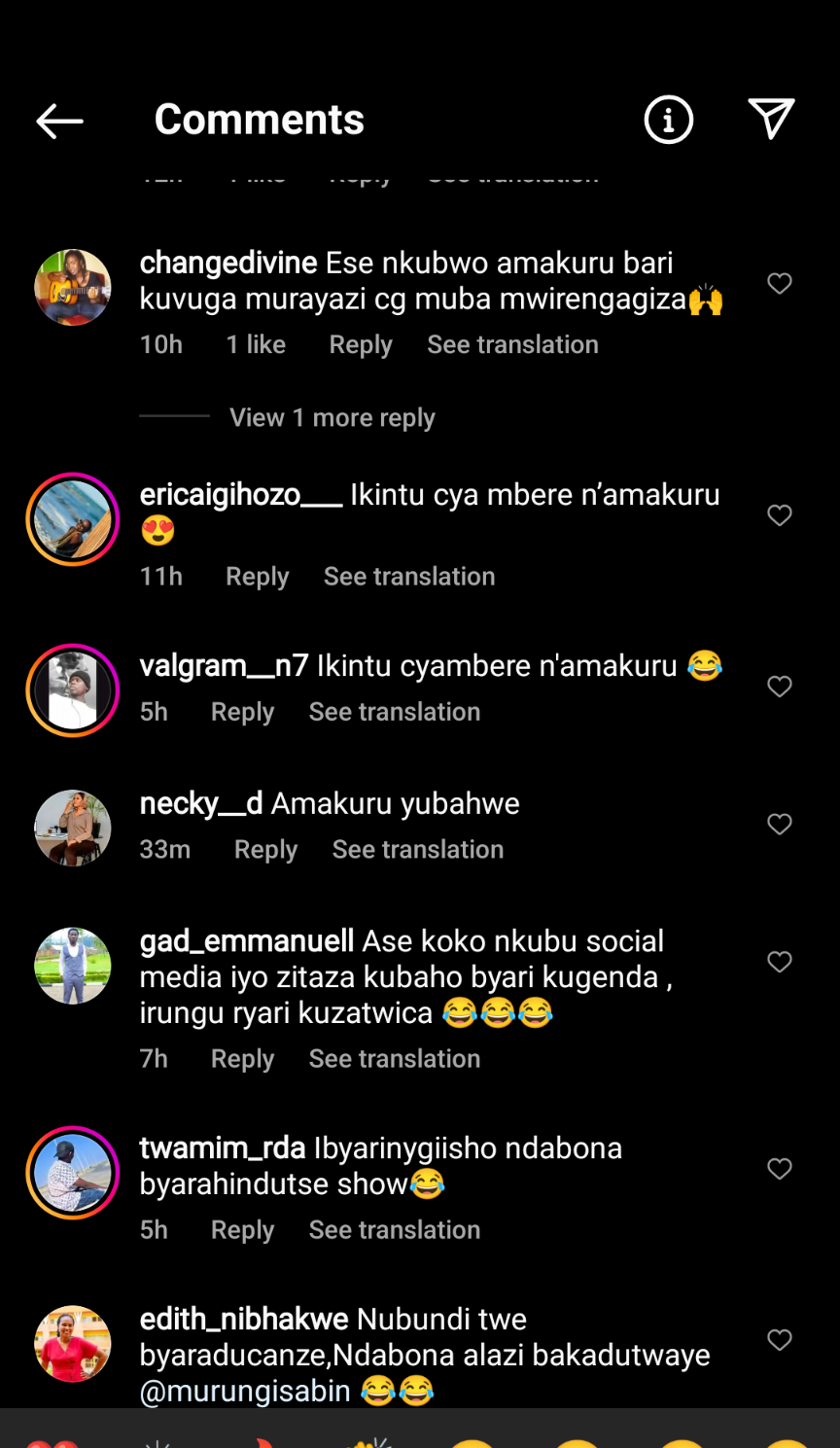Like changedivine's comment
Image resolution: width=840 pixels, height=1448 pixels.
780,283
